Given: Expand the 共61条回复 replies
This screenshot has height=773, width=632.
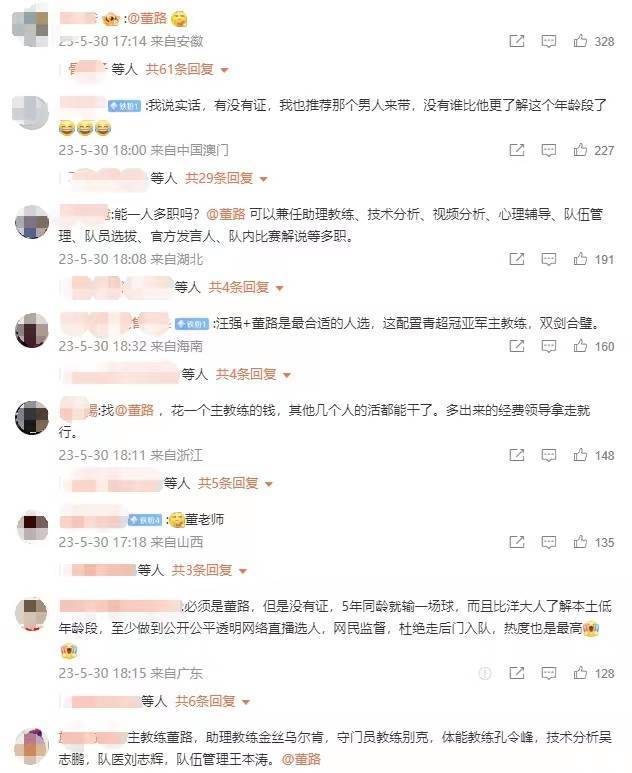Looking at the screenshot, I should (188, 70).
